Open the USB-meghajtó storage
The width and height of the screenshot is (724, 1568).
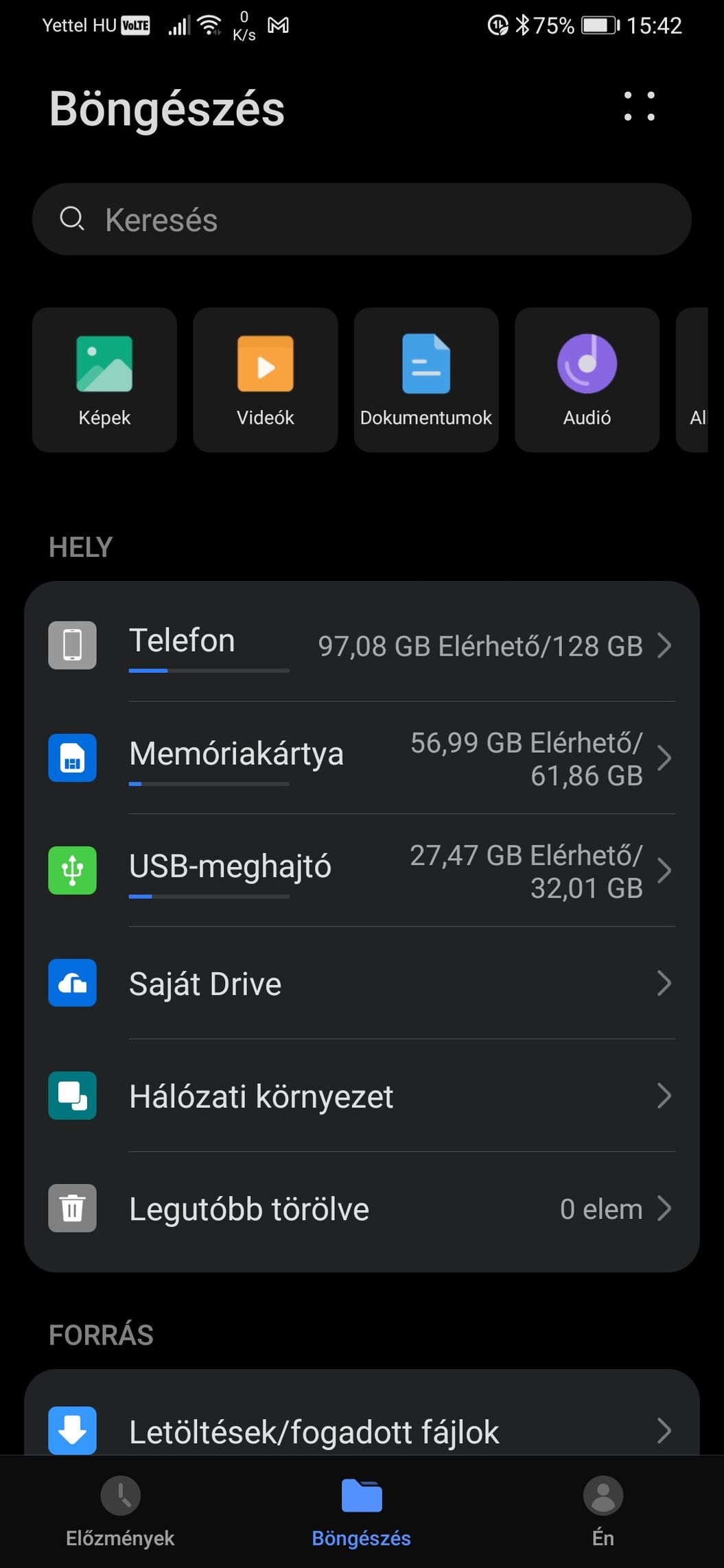362,870
